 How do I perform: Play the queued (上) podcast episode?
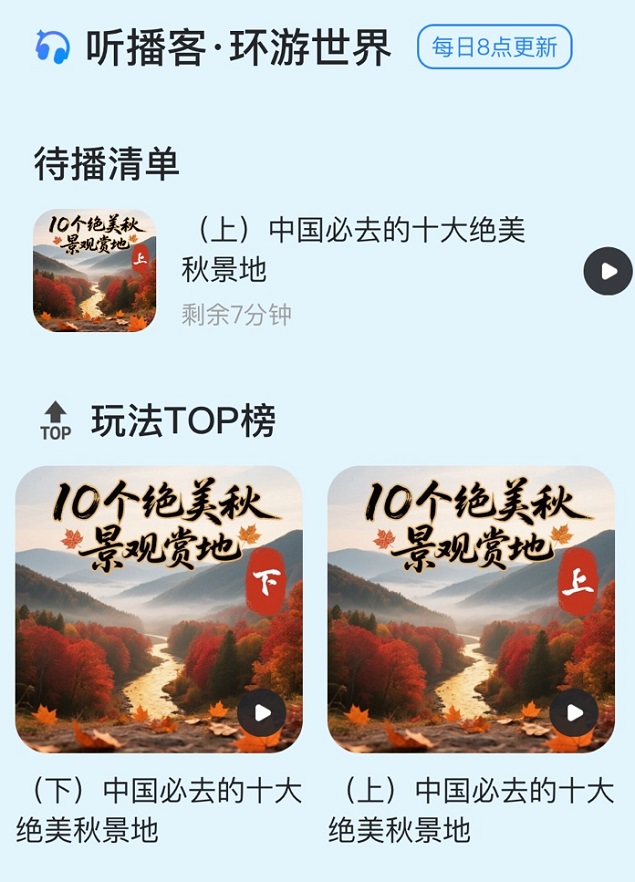[x=608, y=271]
